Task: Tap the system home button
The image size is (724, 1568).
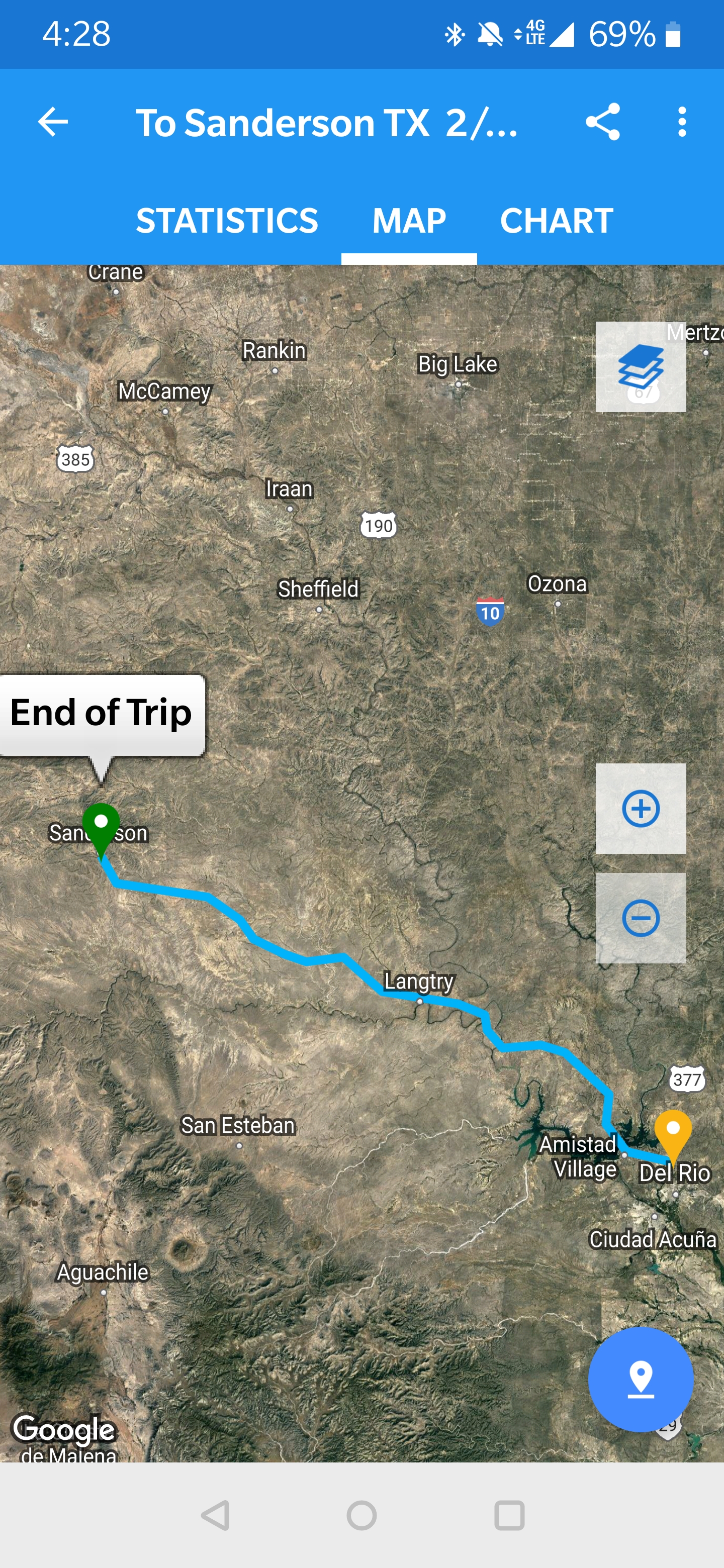Action: (361, 1515)
